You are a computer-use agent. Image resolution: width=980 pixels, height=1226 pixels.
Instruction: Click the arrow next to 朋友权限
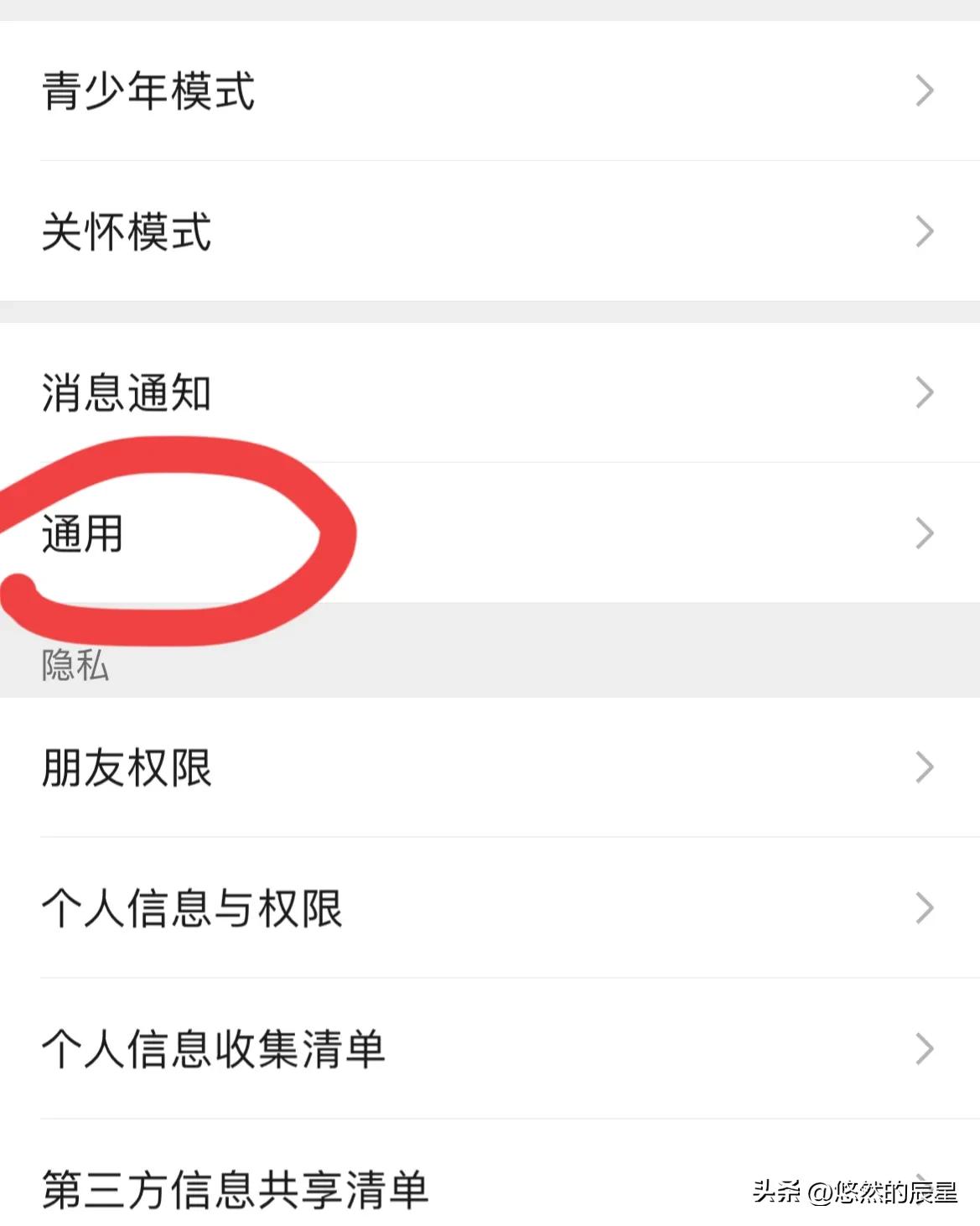point(924,765)
